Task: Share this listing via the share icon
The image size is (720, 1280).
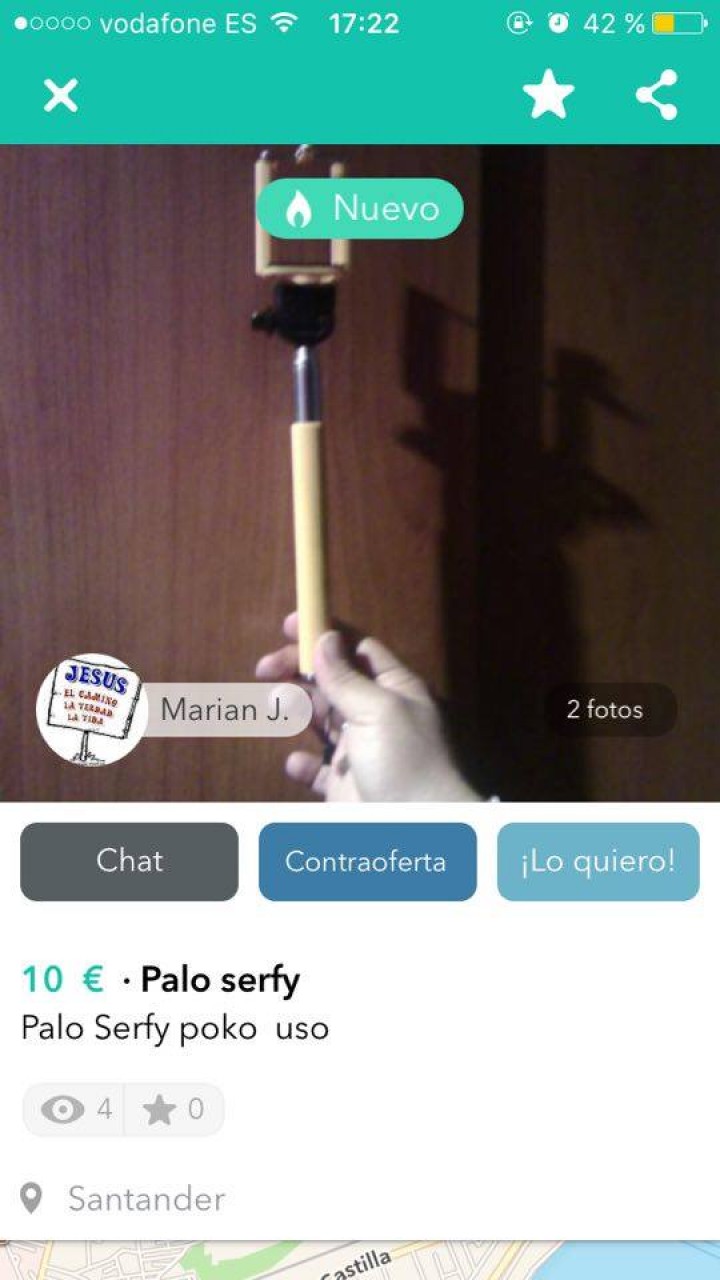Action: pyautogui.click(x=655, y=95)
